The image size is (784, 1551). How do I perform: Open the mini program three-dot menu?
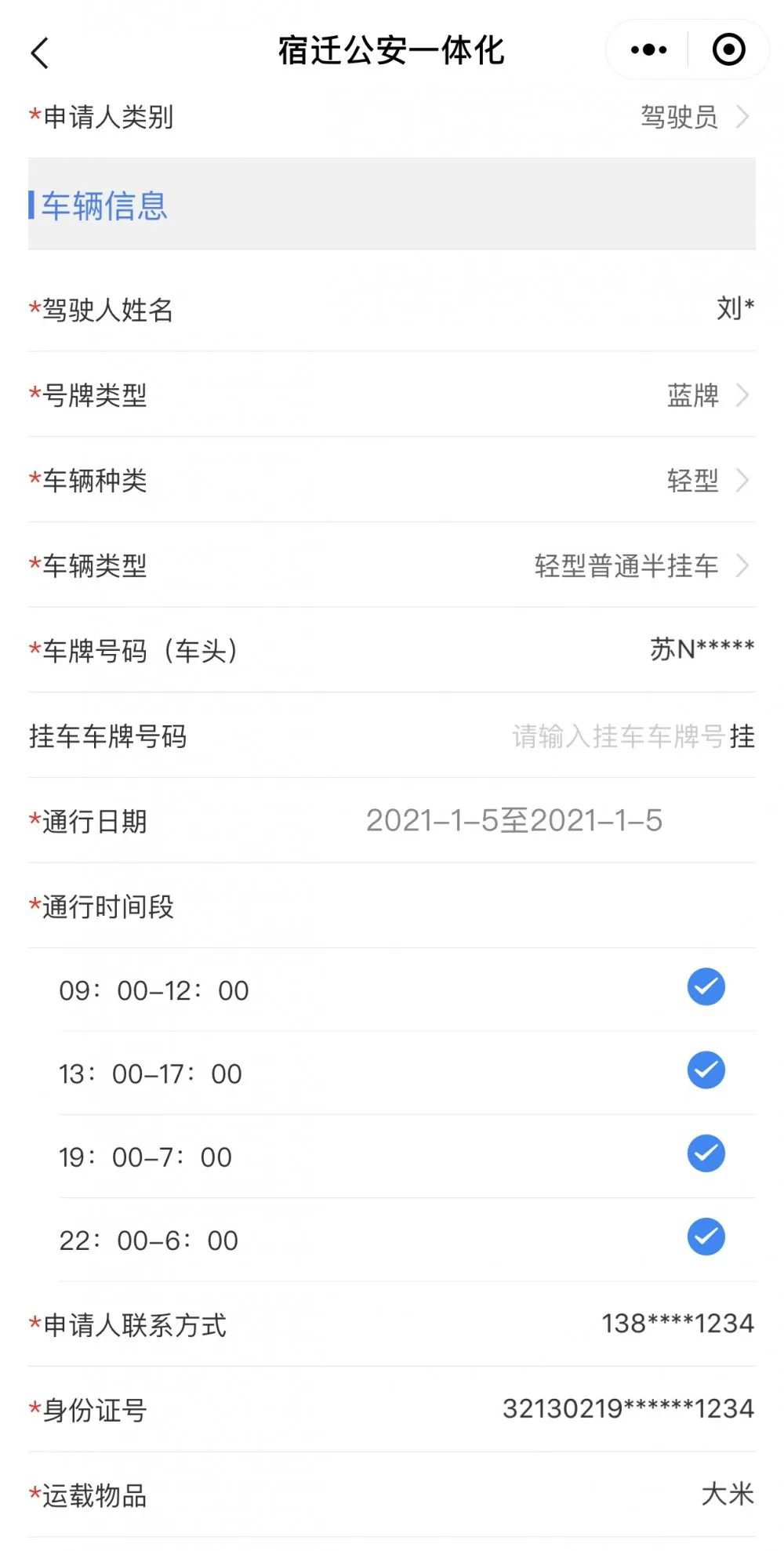point(648,50)
